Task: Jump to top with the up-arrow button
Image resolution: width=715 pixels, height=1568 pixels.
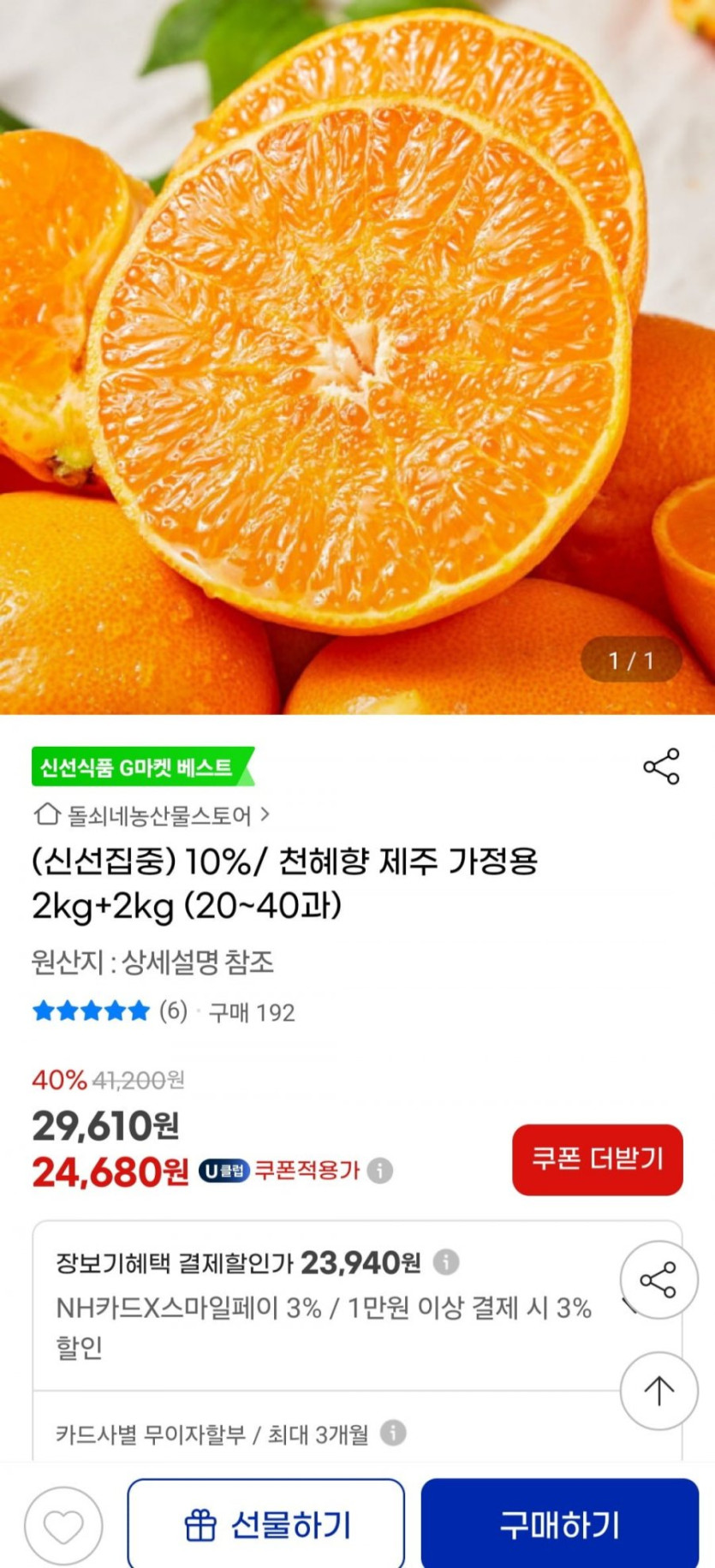Action: 658,1390
